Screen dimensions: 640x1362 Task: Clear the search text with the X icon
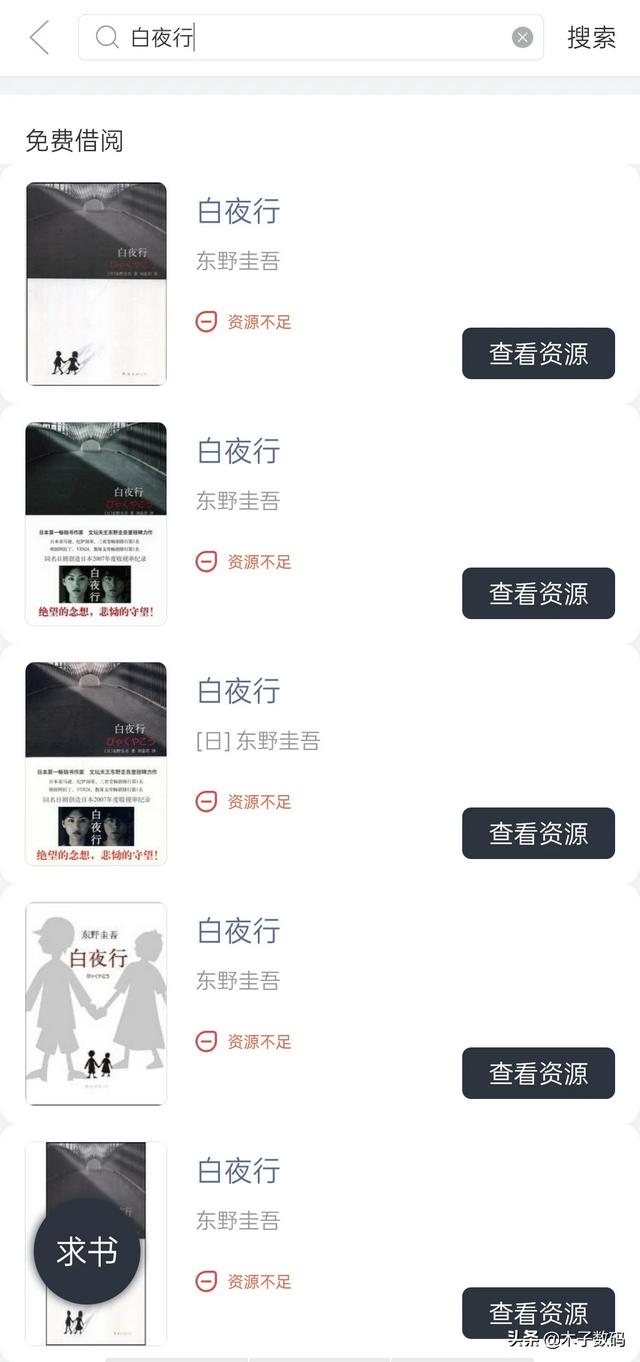coord(522,38)
